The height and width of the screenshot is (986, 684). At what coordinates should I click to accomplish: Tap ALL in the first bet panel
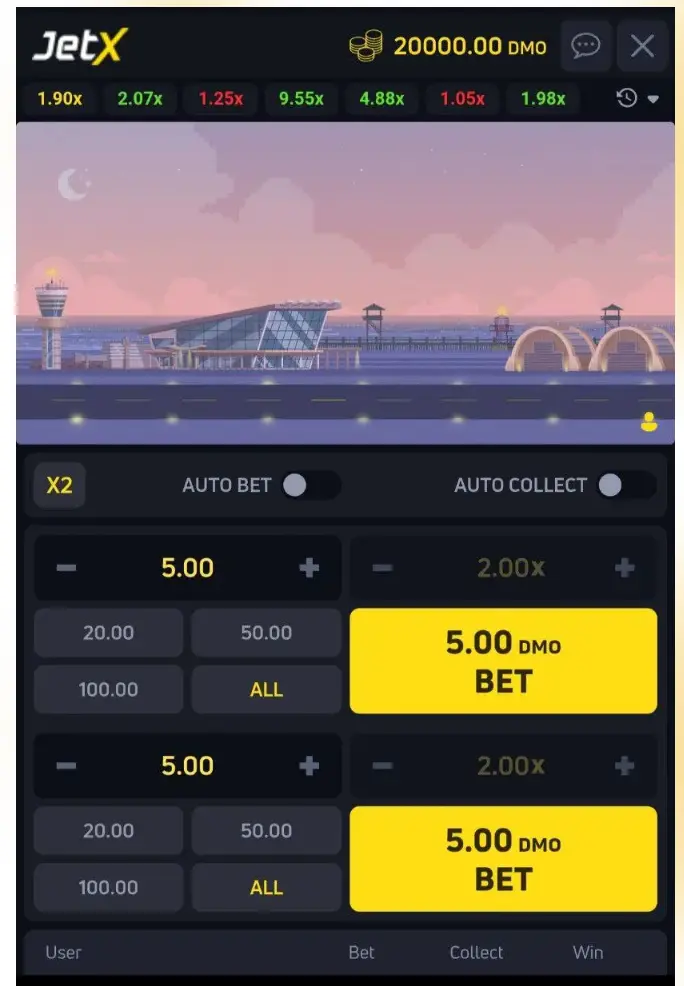tap(266, 689)
